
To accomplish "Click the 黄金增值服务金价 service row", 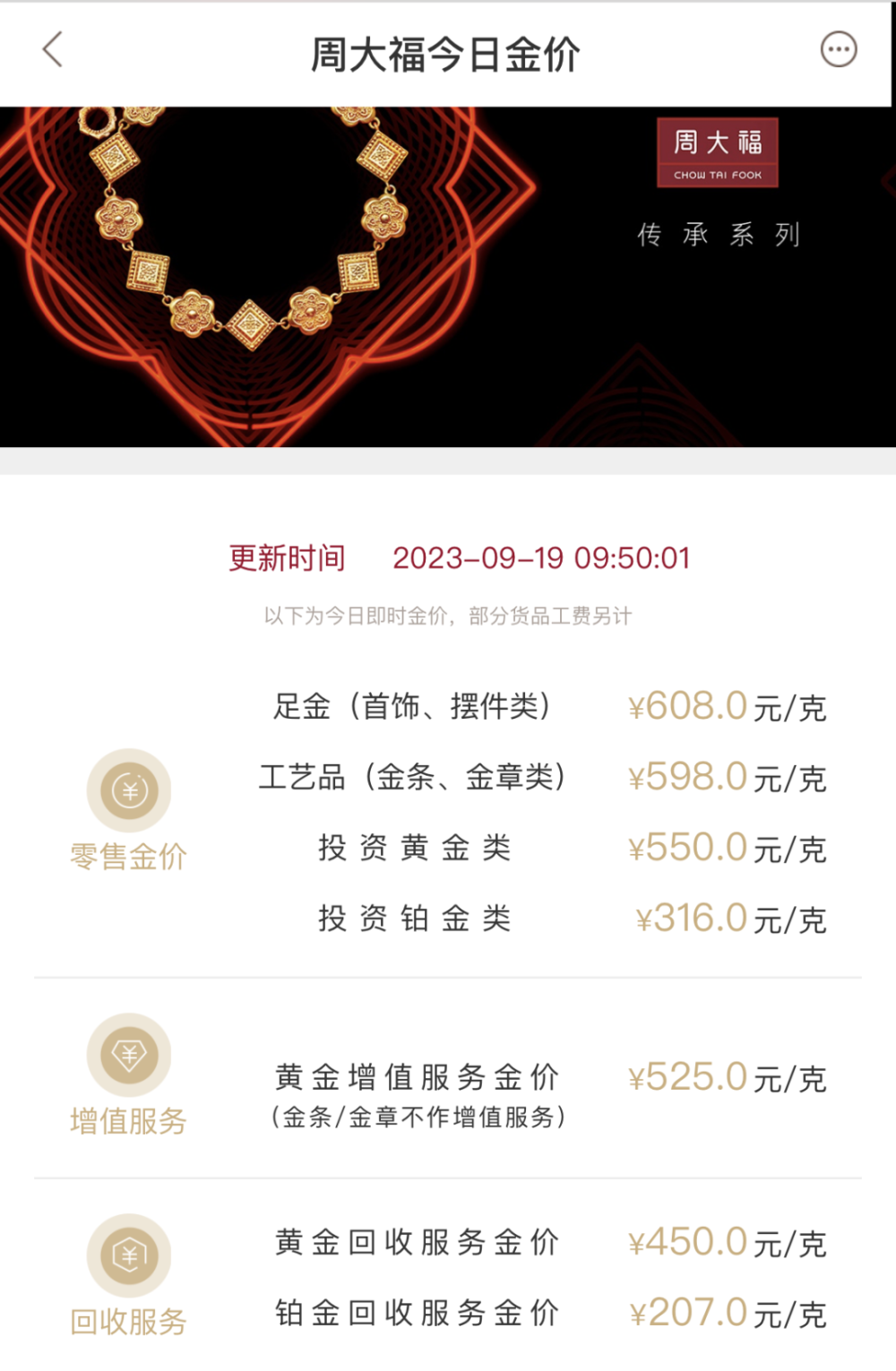I will coord(417,1077).
